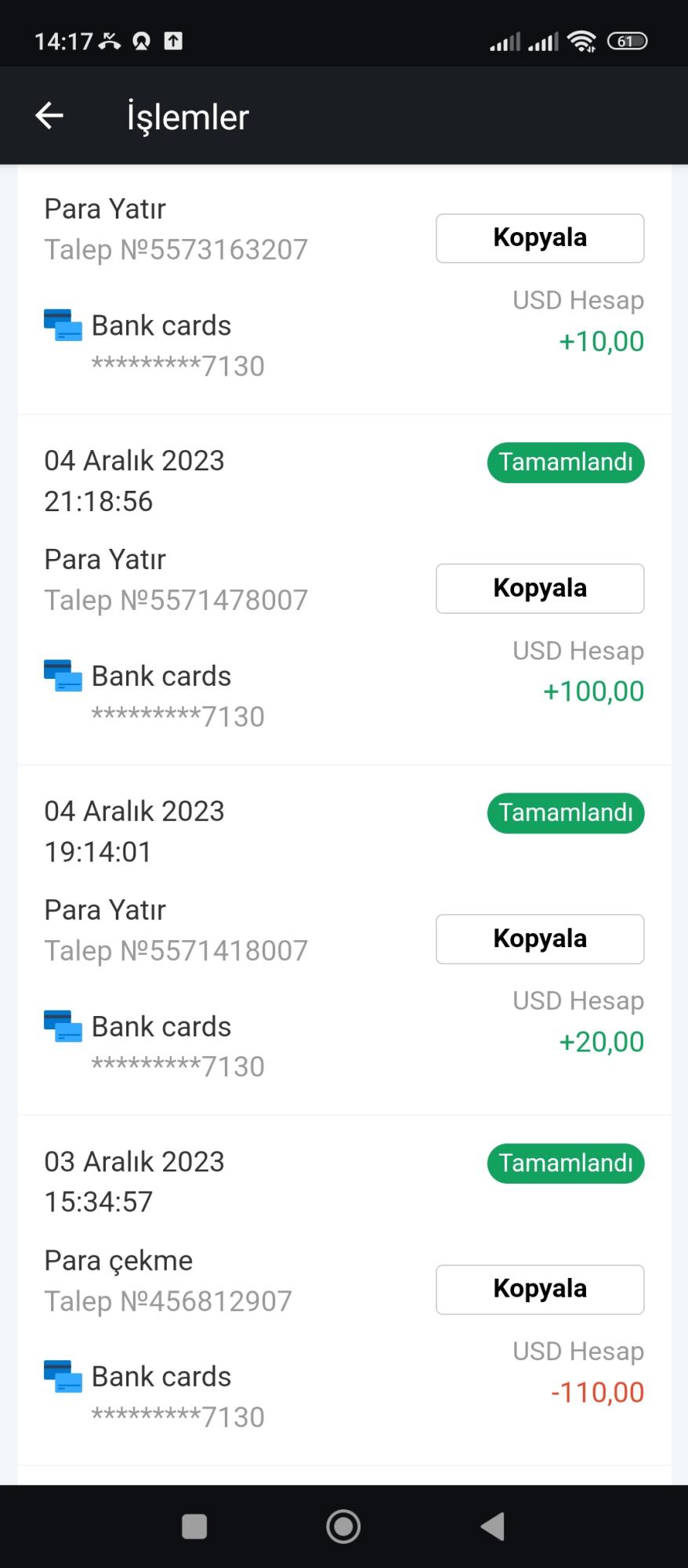This screenshot has height=1568, width=688.
Task: Tap the Bank cards icon for the +10,00 deposit
Action: (64, 326)
